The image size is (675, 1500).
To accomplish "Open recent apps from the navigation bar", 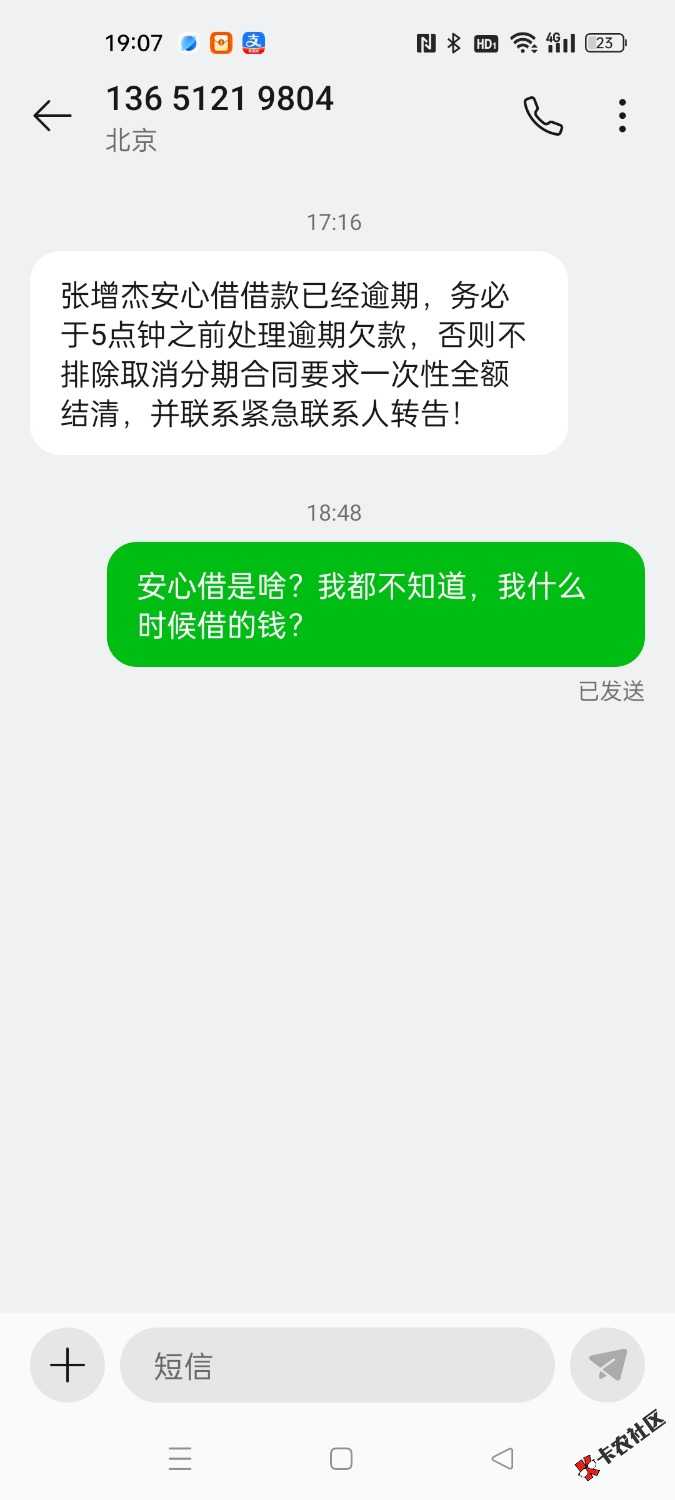I will point(180,1459).
